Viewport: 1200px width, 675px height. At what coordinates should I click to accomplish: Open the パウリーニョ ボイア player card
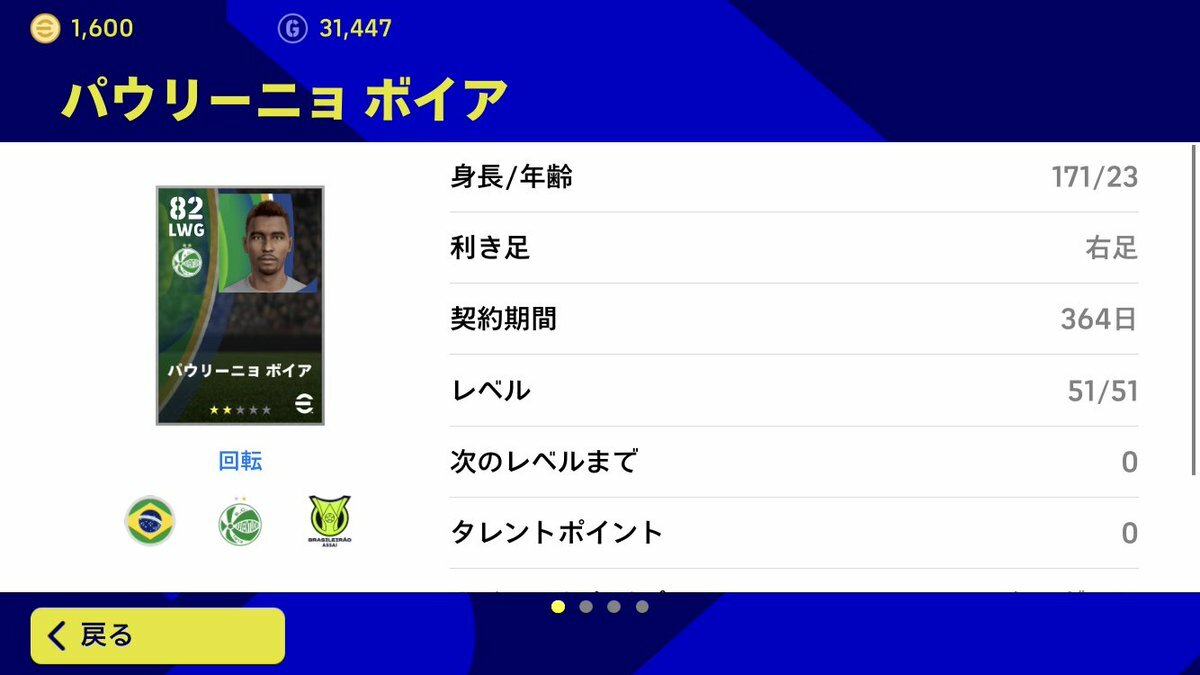pos(240,305)
